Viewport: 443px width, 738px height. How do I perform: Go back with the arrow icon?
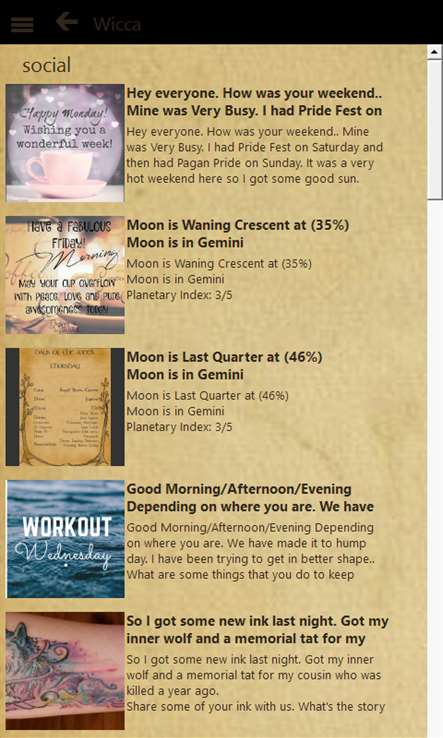tap(66, 22)
